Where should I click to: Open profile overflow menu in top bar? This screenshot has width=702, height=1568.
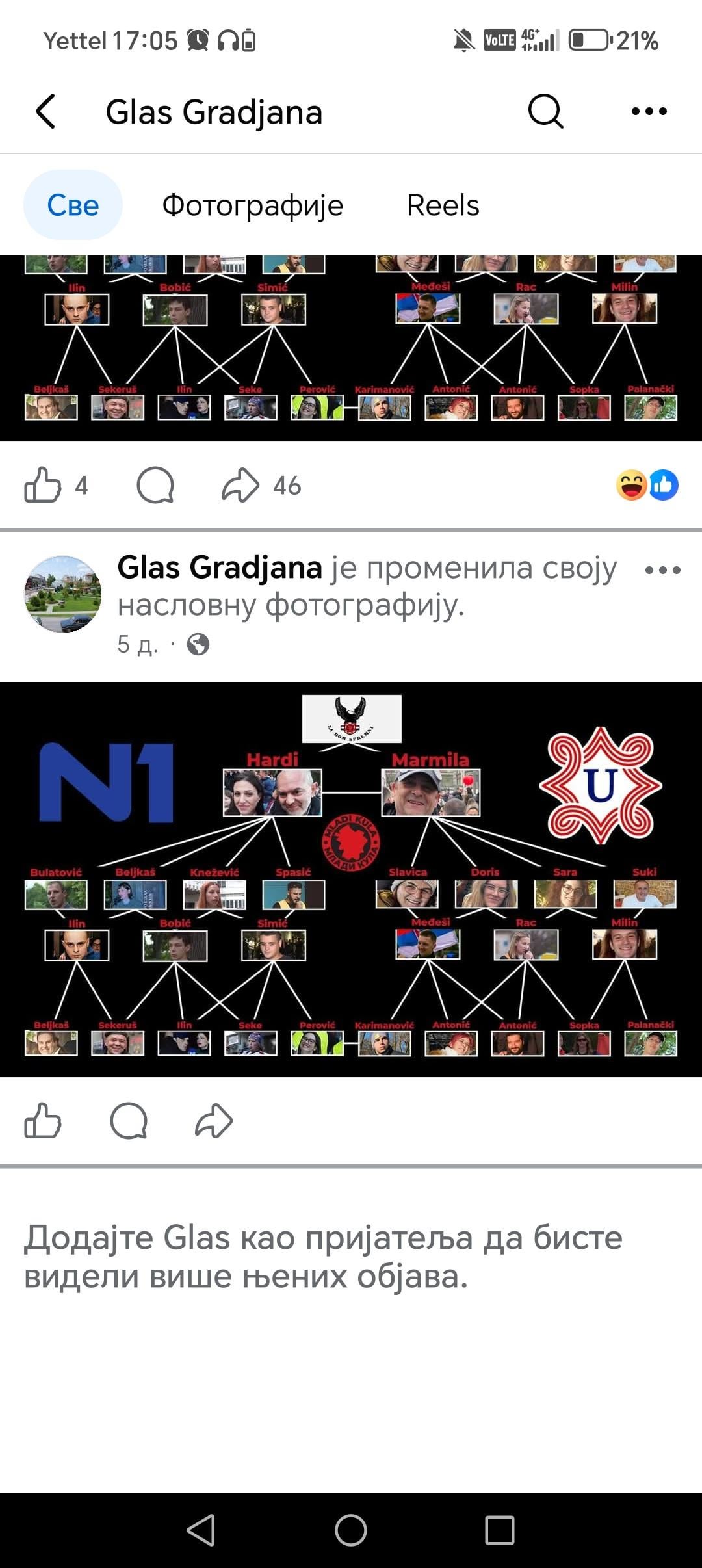(x=649, y=111)
